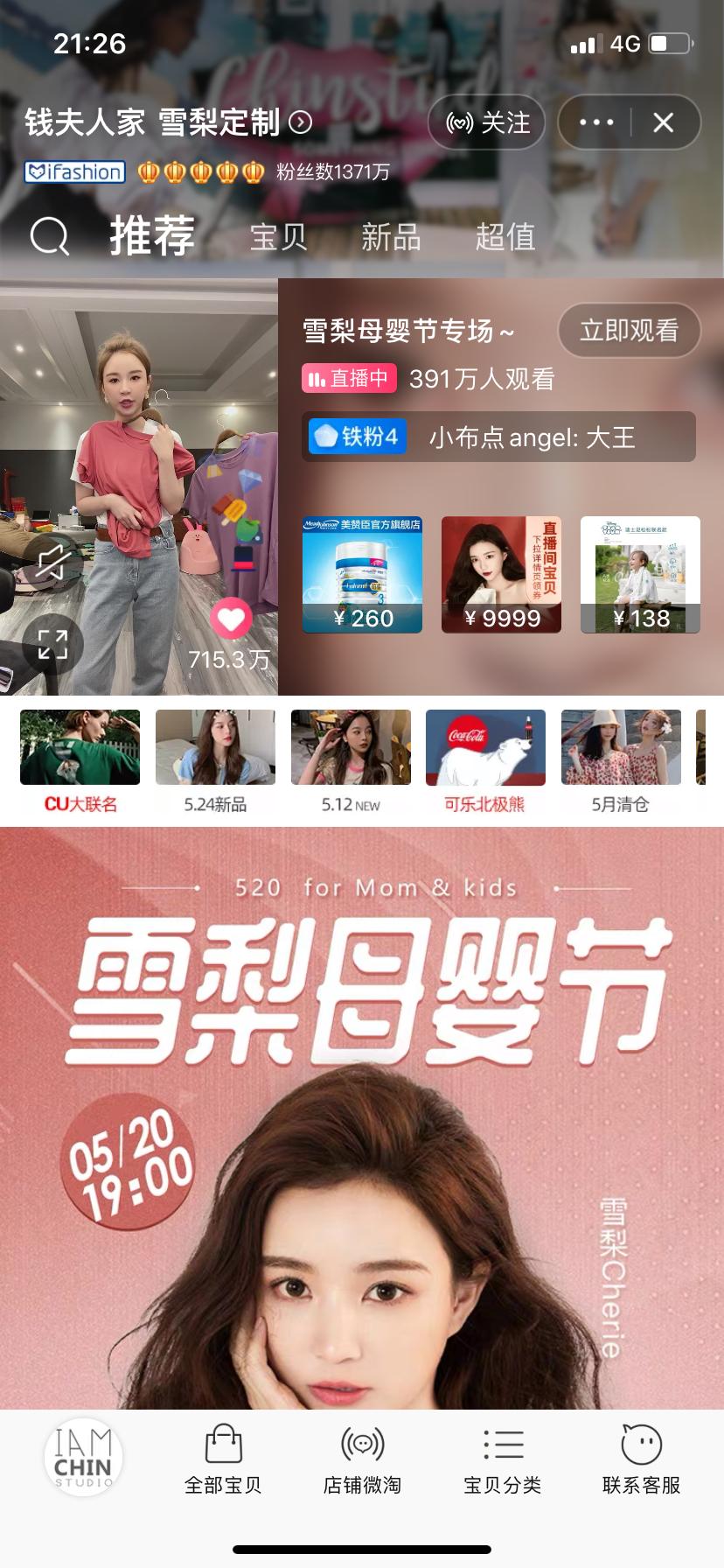Open the ¥9999 livestream coupon product card

point(501,574)
